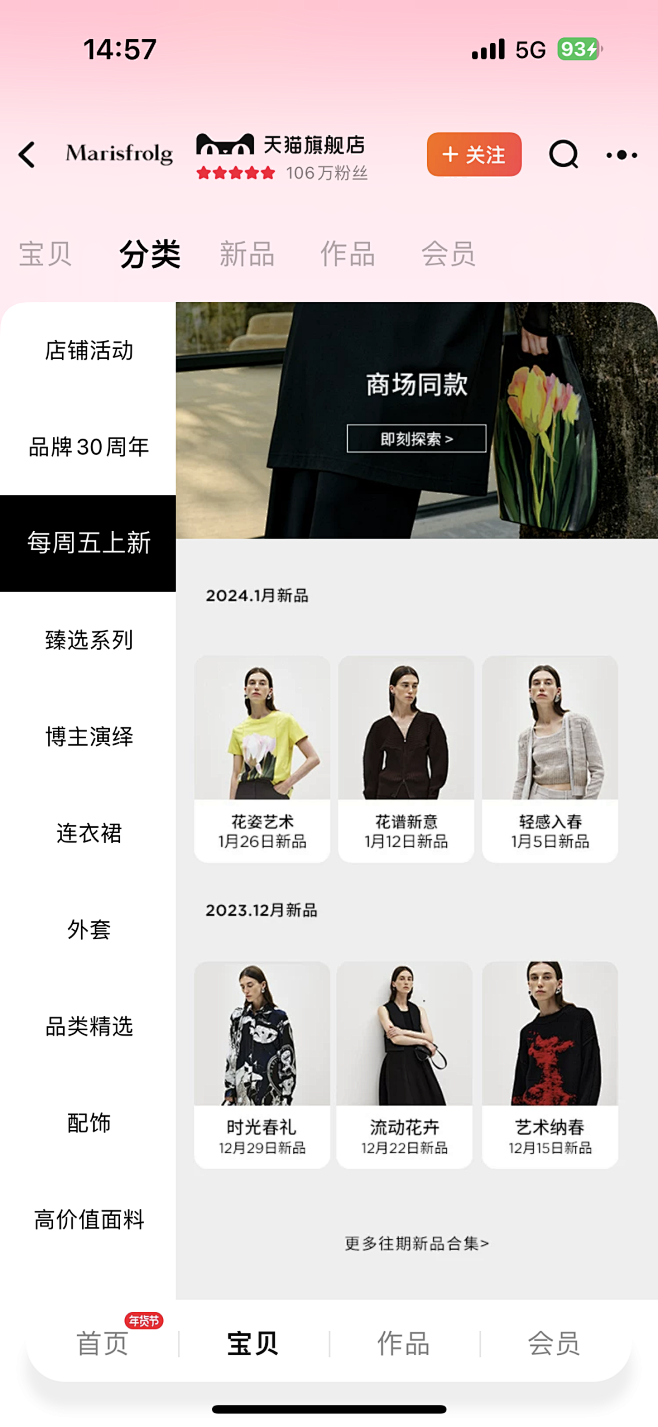The height and width of the screenshot is (1427, 658).
Task: Switch to the 宝贝 top tab
Action: (45, 254)
